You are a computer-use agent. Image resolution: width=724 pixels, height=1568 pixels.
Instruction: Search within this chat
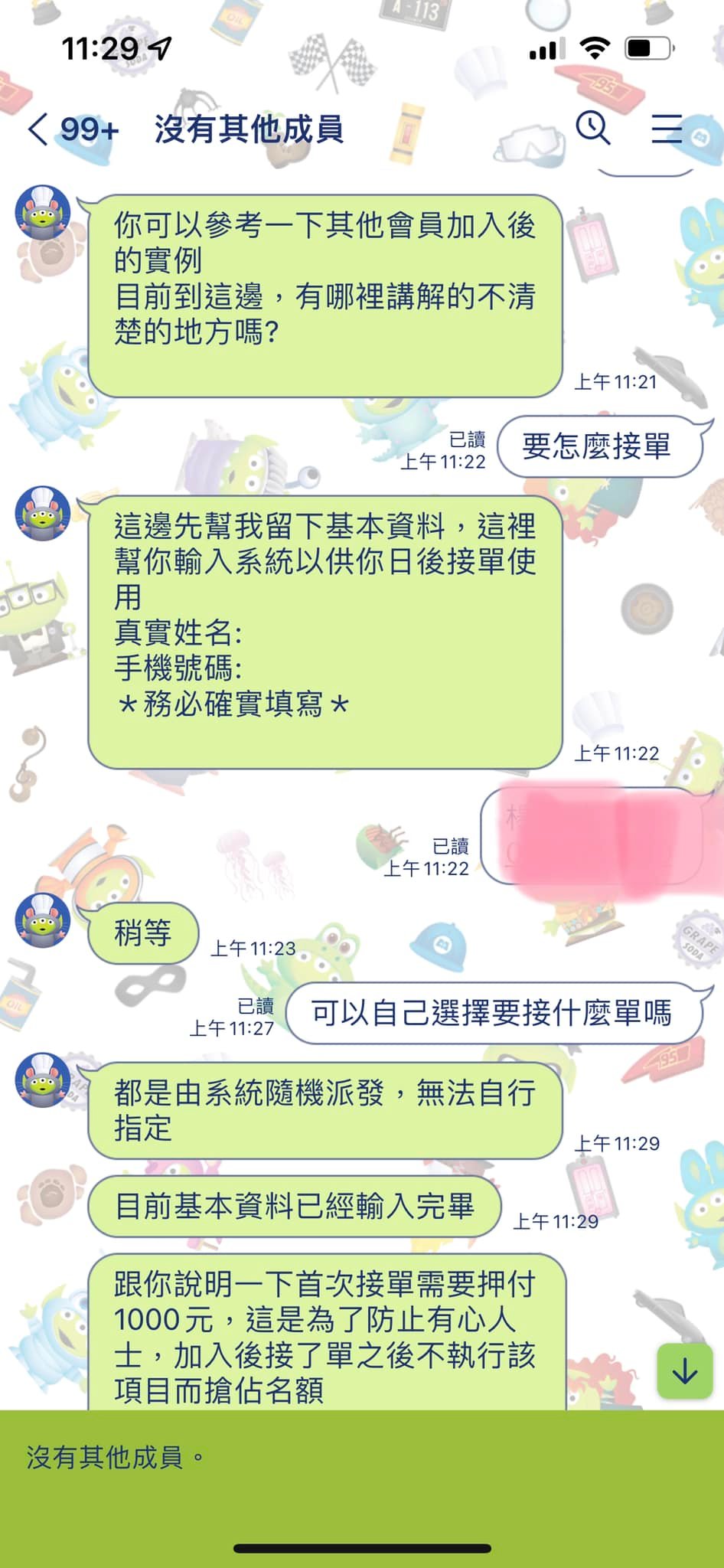point(592,128)
